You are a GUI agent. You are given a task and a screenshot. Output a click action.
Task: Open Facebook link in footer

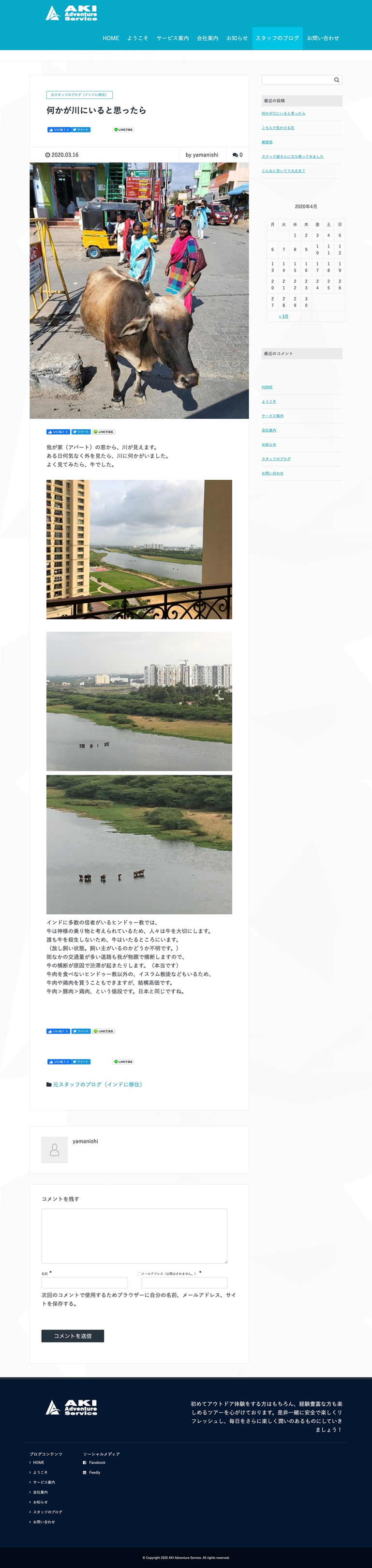pos(97,1462)
